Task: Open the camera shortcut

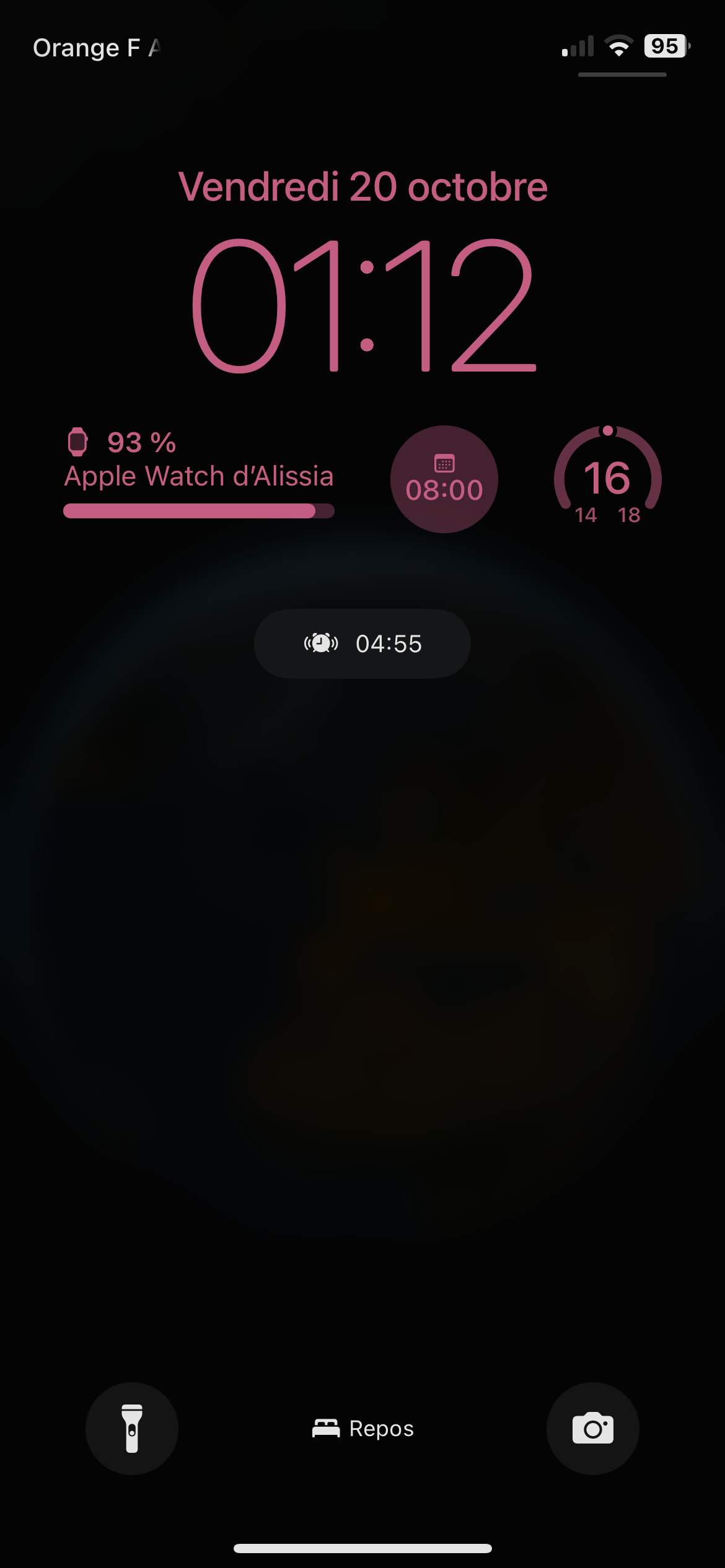Action: click(x=592, y=1428)
